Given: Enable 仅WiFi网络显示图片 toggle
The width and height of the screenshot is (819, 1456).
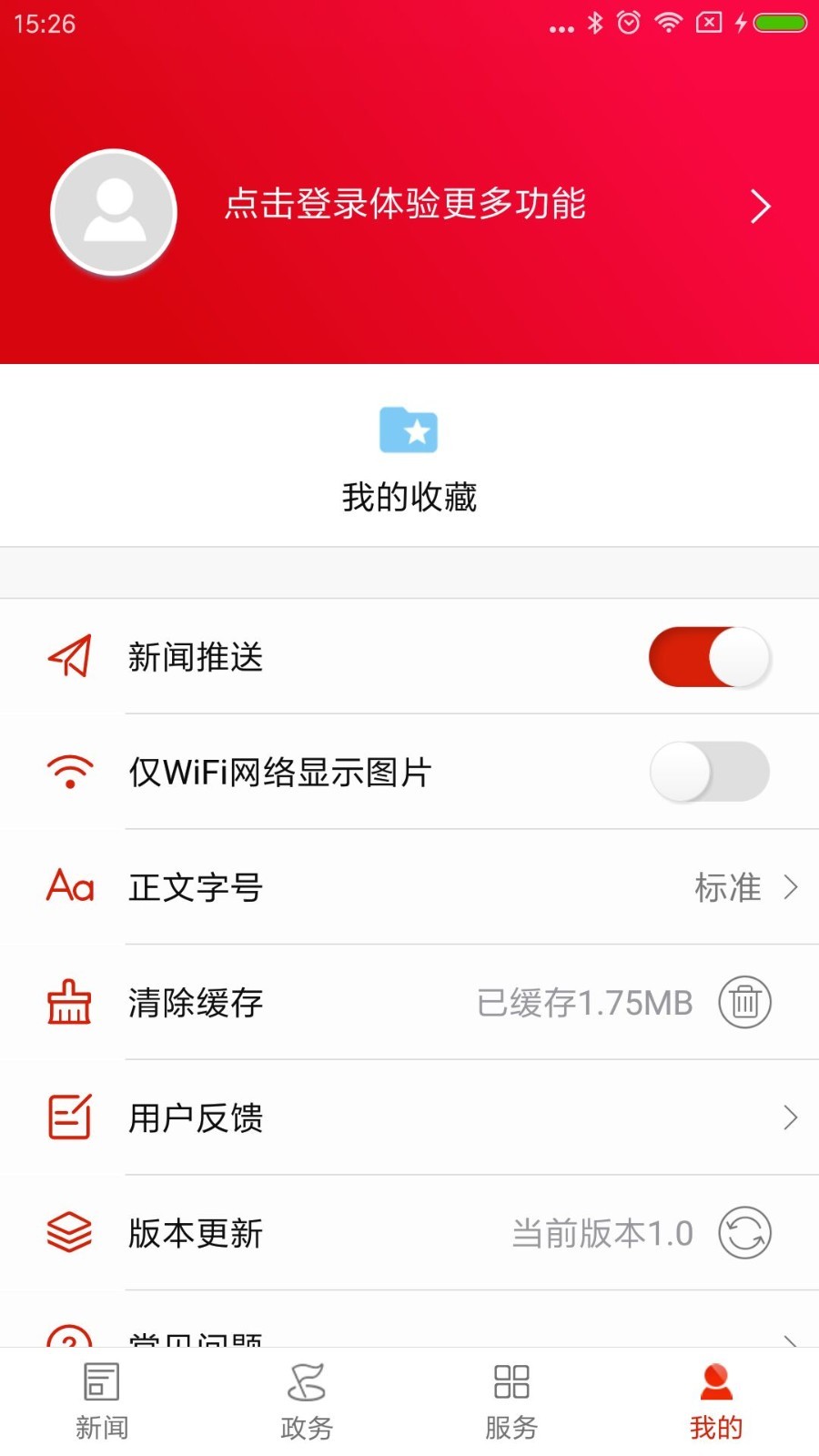Looking at the screenshot, I should click(x=711, y=772).
